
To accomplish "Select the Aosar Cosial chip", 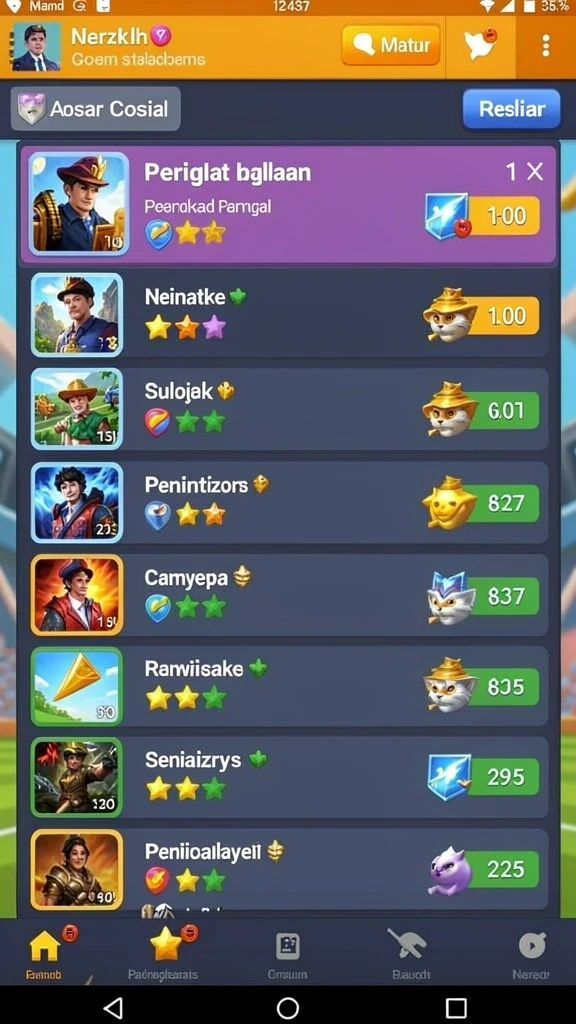I will pyautogui.click(x=95, y=108).
